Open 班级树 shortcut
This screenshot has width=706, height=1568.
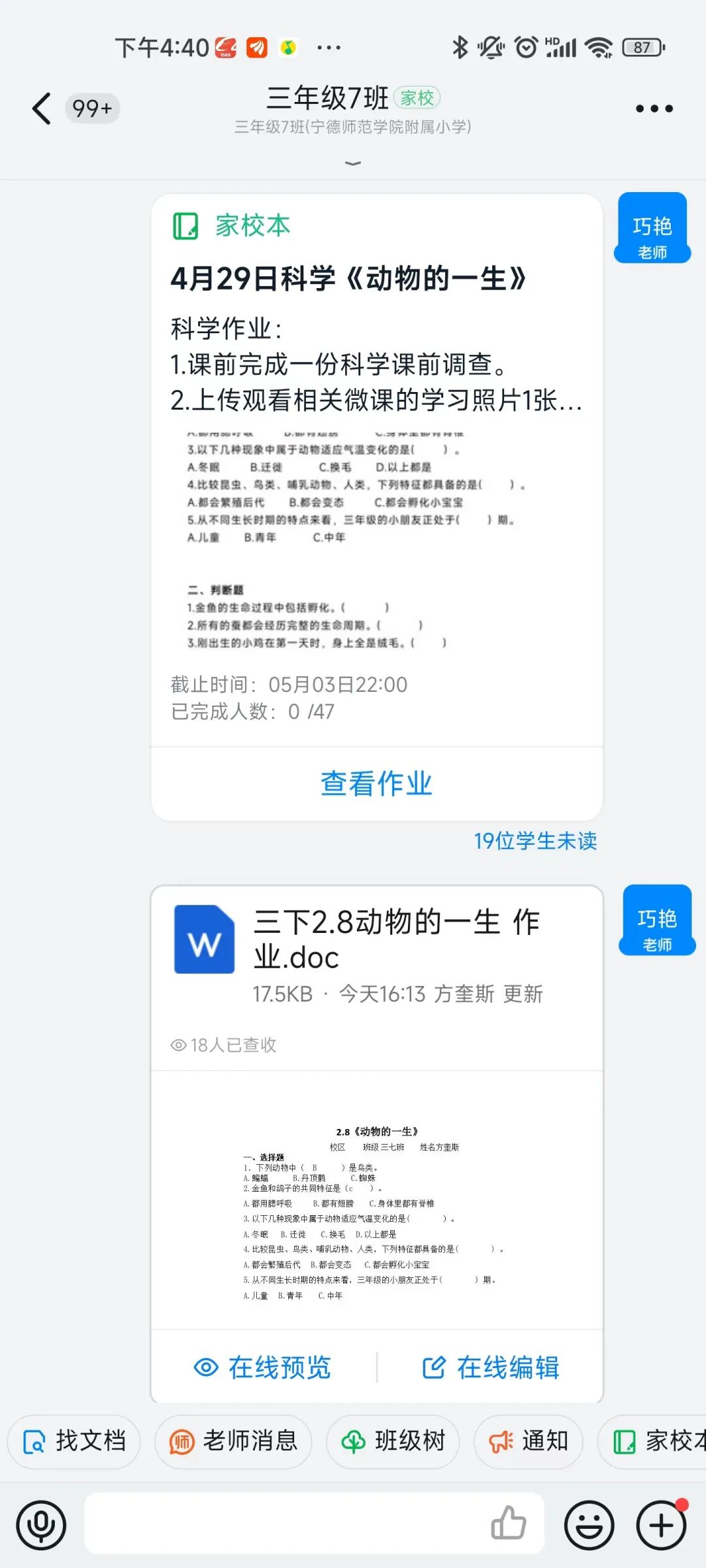point(393,1442)
